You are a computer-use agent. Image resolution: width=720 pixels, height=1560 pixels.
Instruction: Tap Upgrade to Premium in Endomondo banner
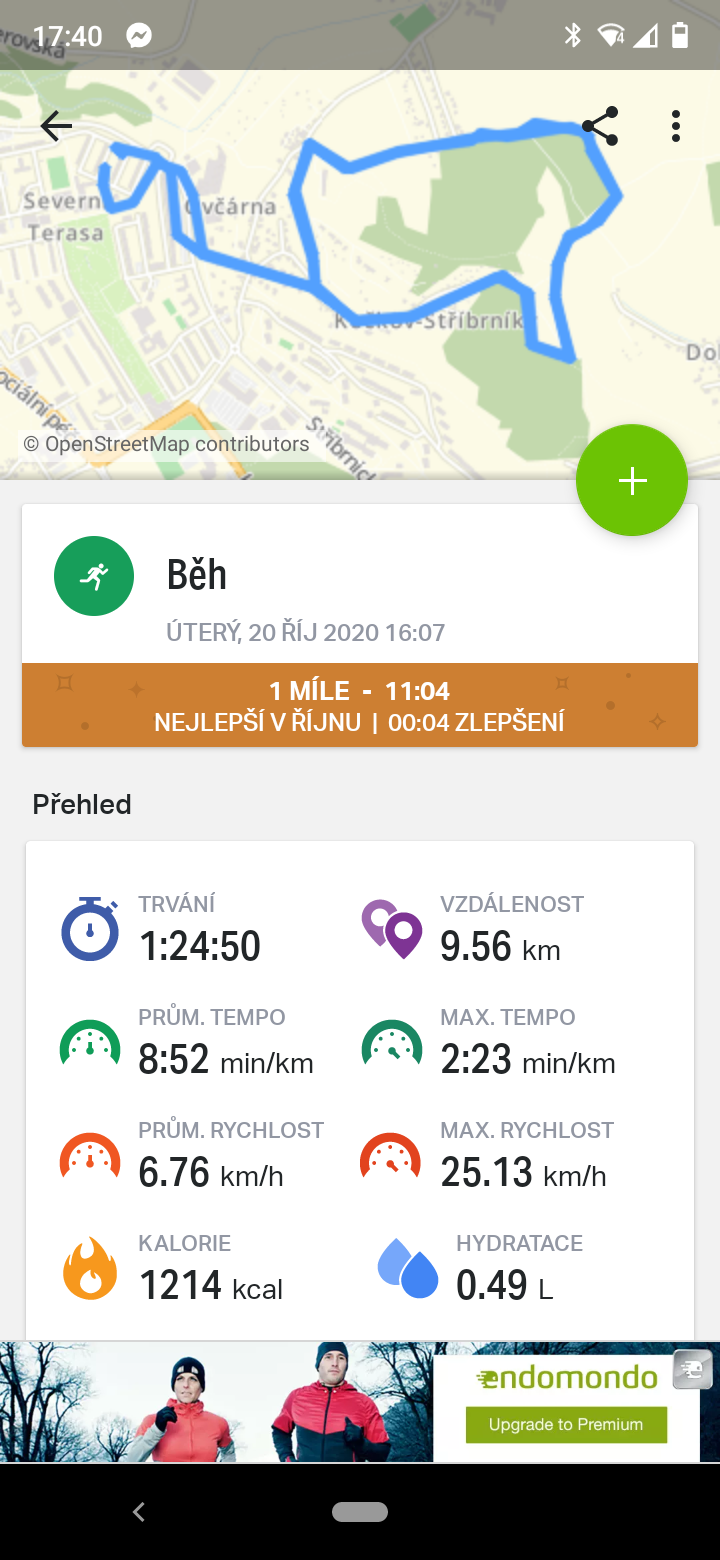point(566,1424)
